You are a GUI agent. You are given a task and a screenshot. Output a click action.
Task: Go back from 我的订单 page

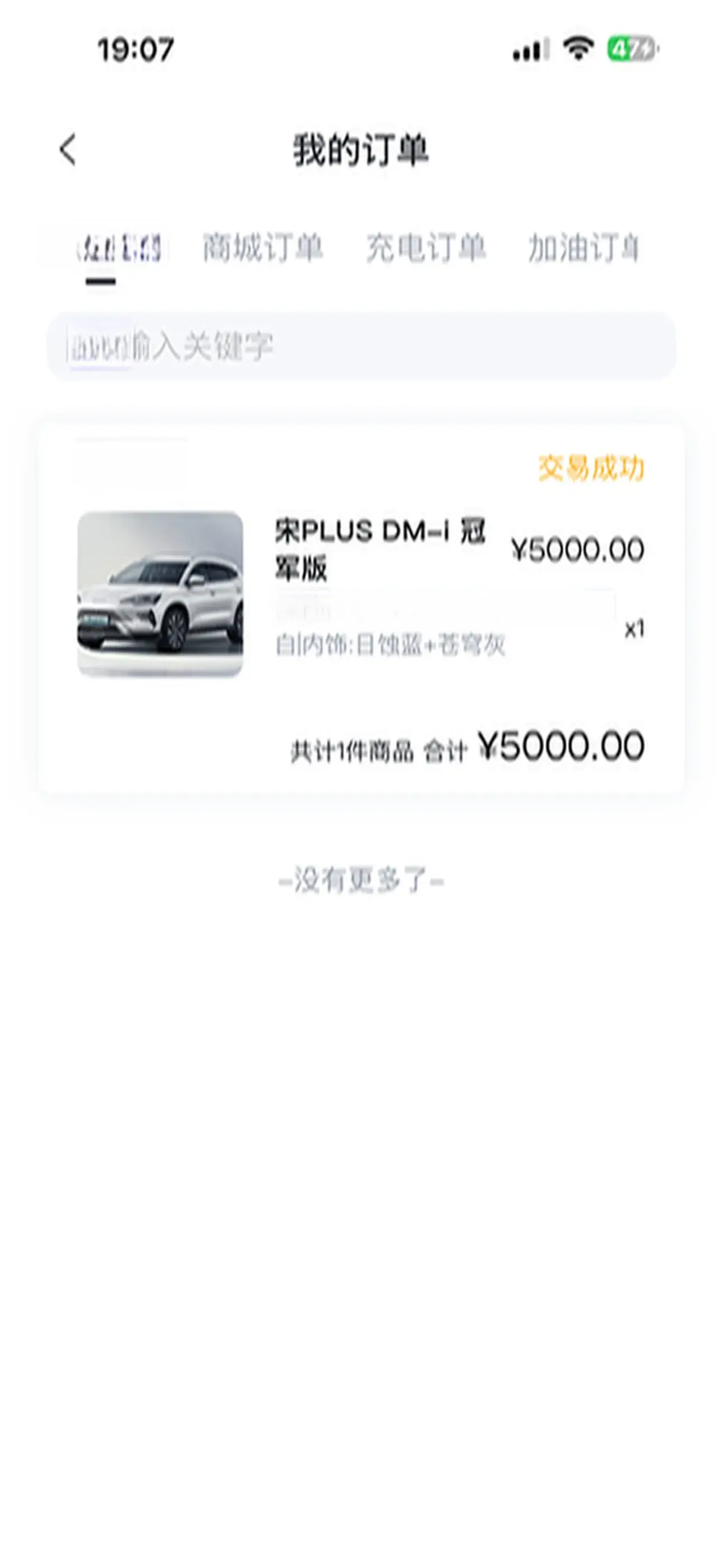pos(68,150)
